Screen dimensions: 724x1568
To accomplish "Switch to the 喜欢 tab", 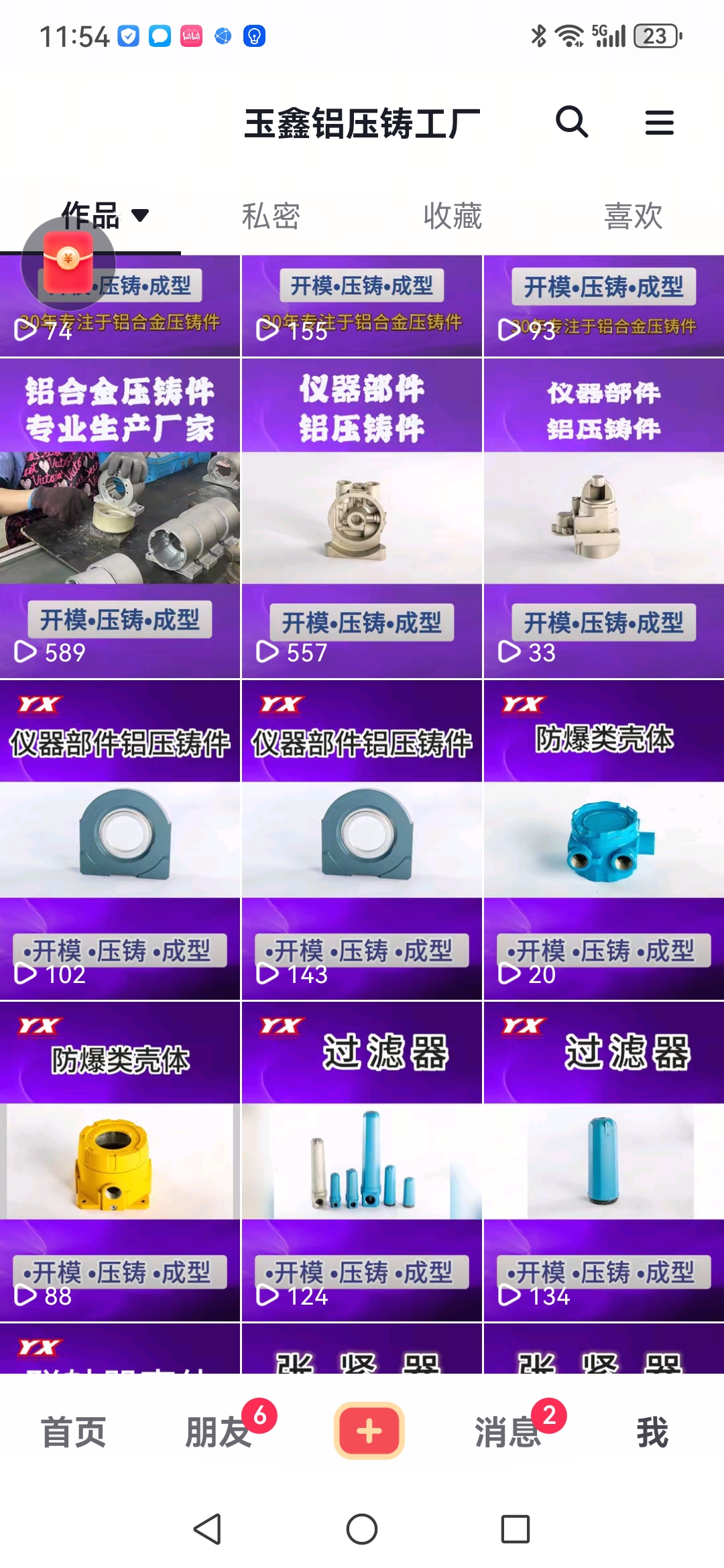I will tap(633, 216).
